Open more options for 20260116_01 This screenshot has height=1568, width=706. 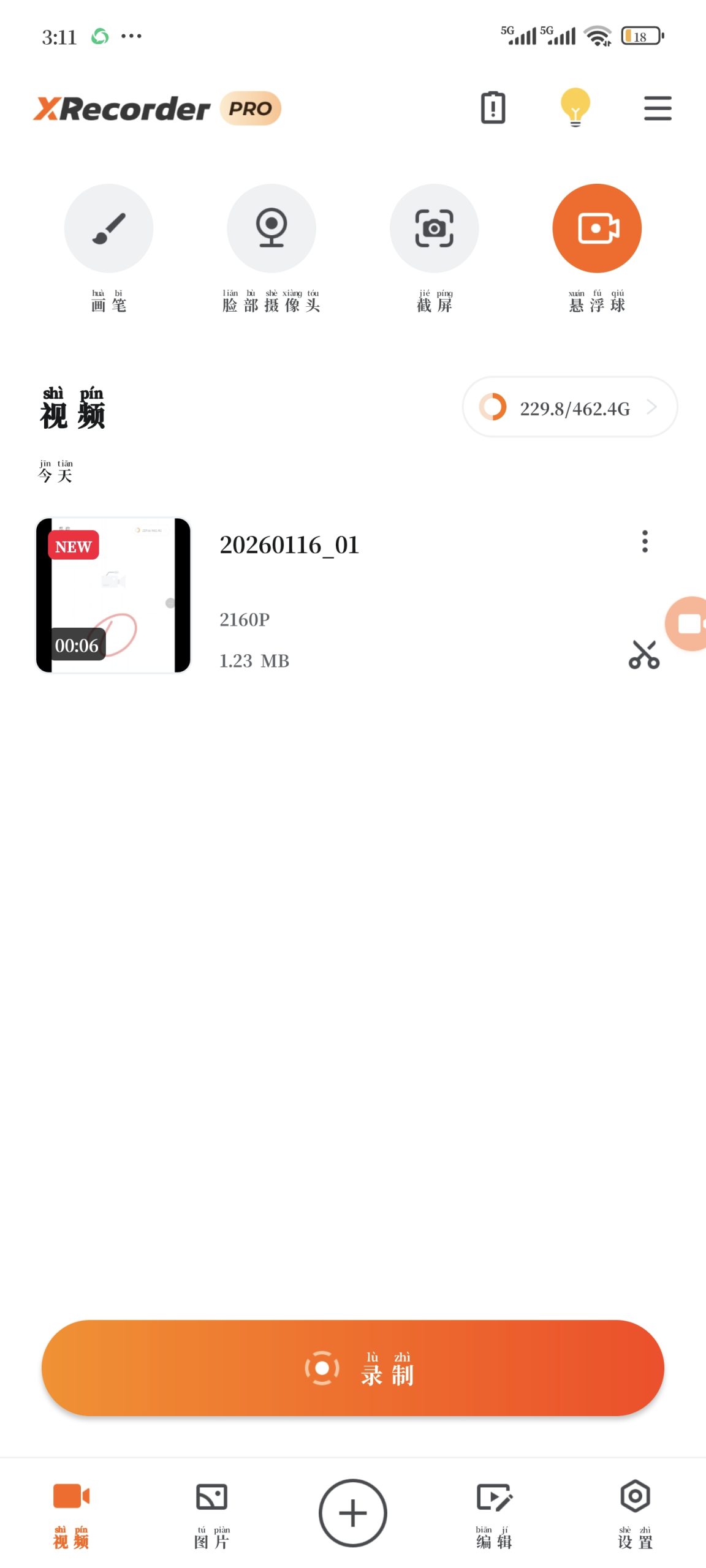pyautogui.click(x=645, y=541)
